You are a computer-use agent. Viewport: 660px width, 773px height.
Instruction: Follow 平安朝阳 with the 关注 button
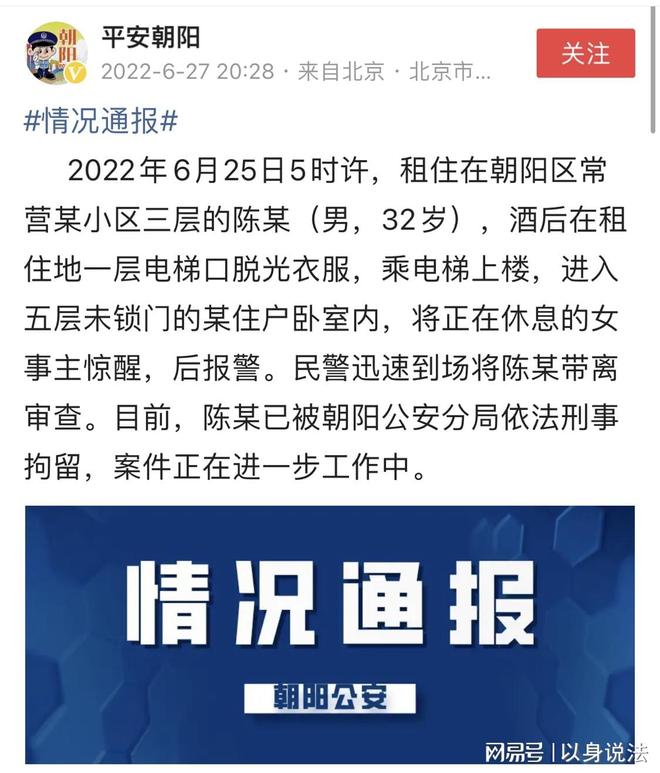pos(585,54)
